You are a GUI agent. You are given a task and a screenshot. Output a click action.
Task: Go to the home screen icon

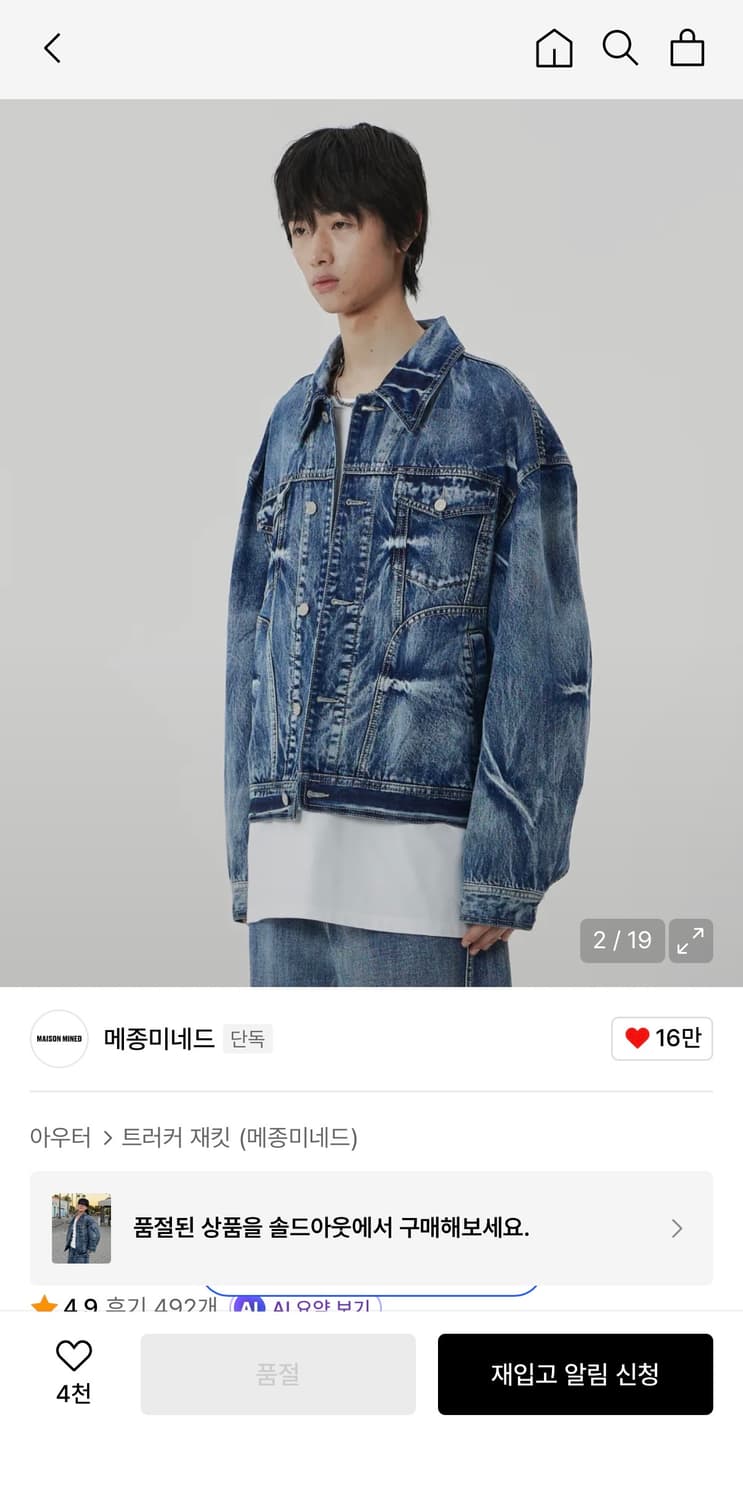click(553, 47)
